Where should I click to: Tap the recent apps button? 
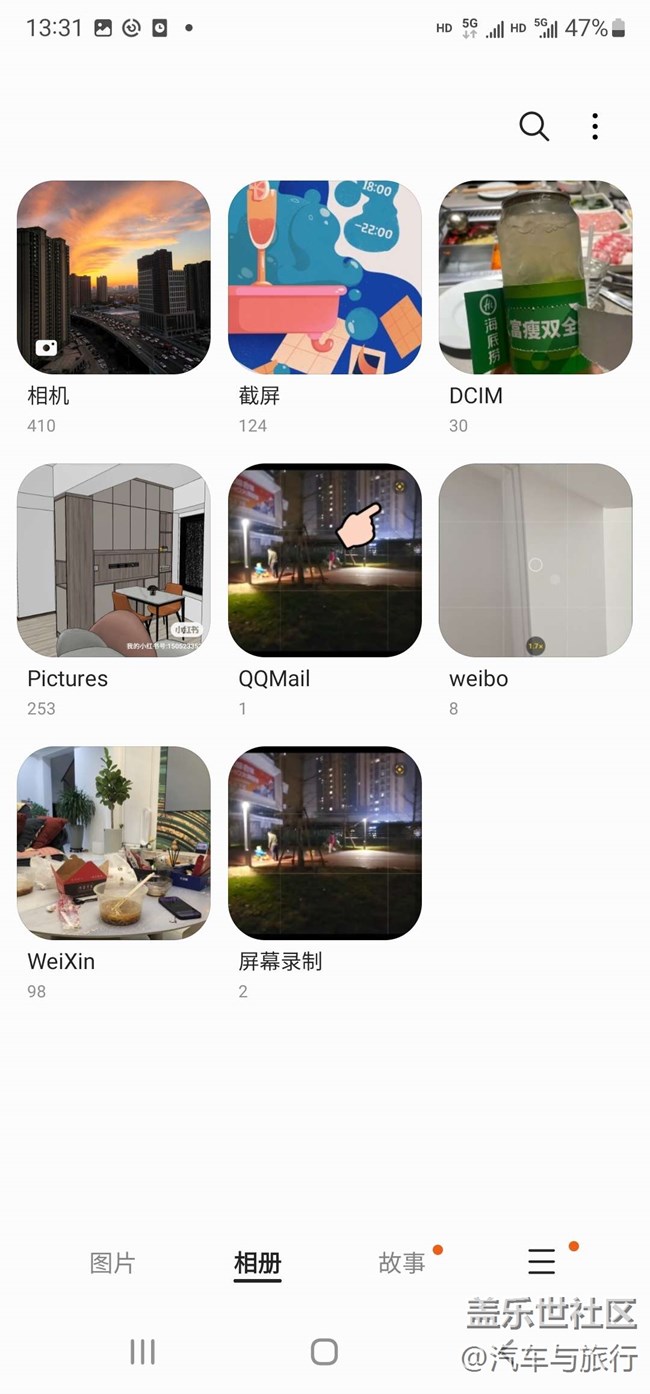click(143, 1352)
